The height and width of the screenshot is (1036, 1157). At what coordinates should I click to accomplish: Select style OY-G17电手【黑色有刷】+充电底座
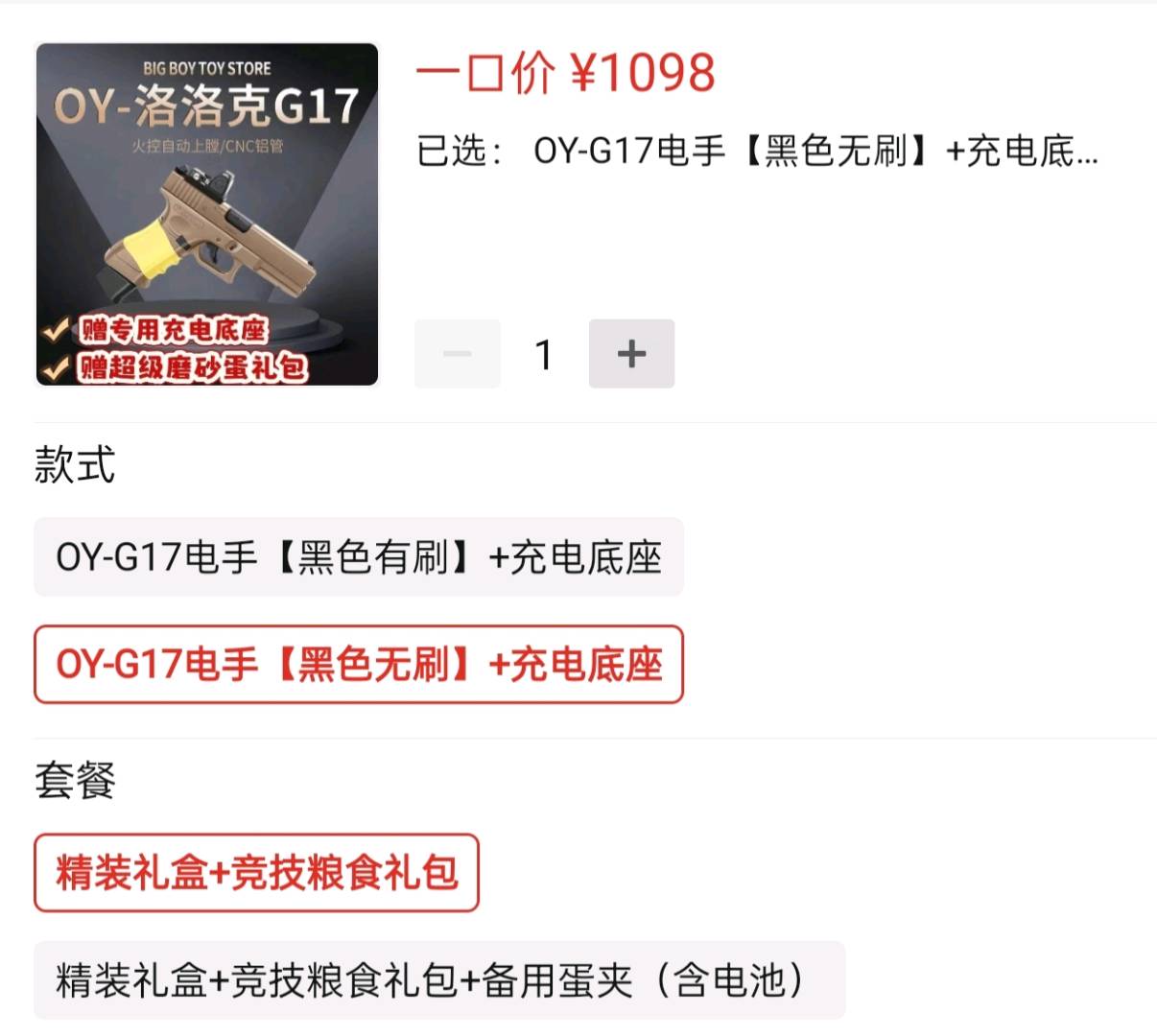(x=359, y=557)
